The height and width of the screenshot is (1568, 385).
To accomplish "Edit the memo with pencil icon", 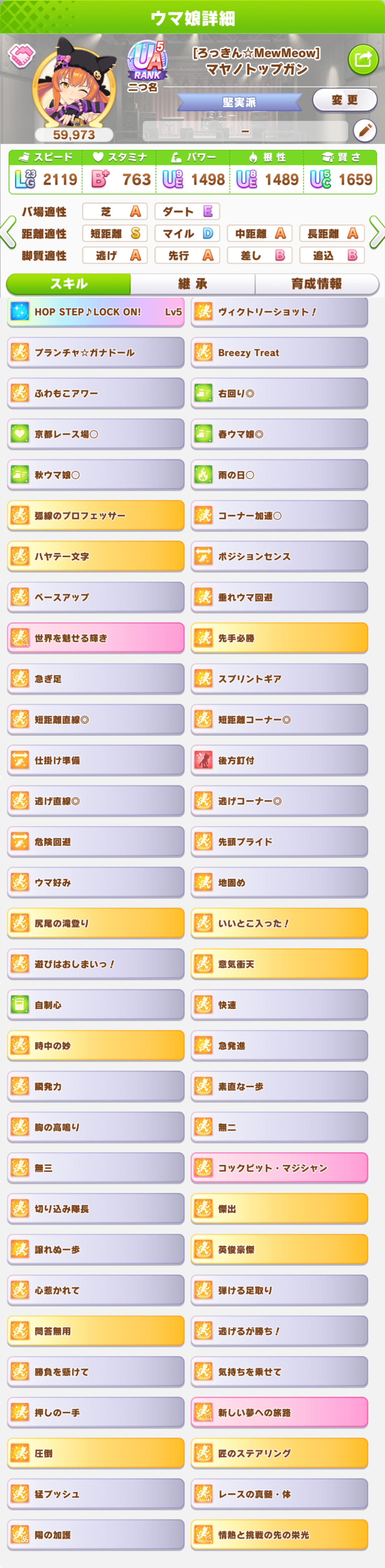I will point(364,130).
